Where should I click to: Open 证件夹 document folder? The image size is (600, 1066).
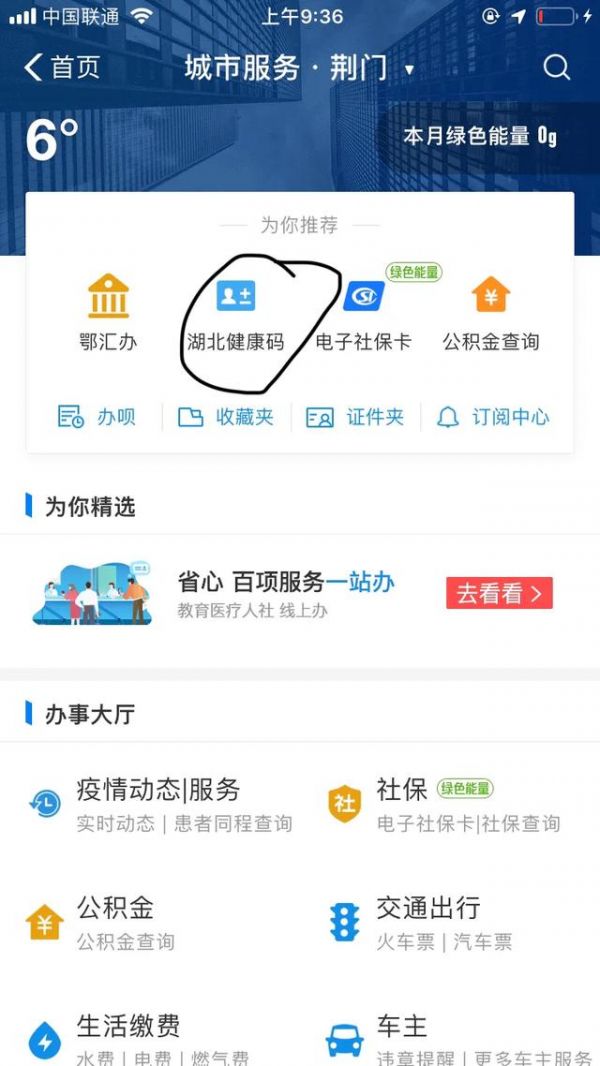click(x=356, y=417)
